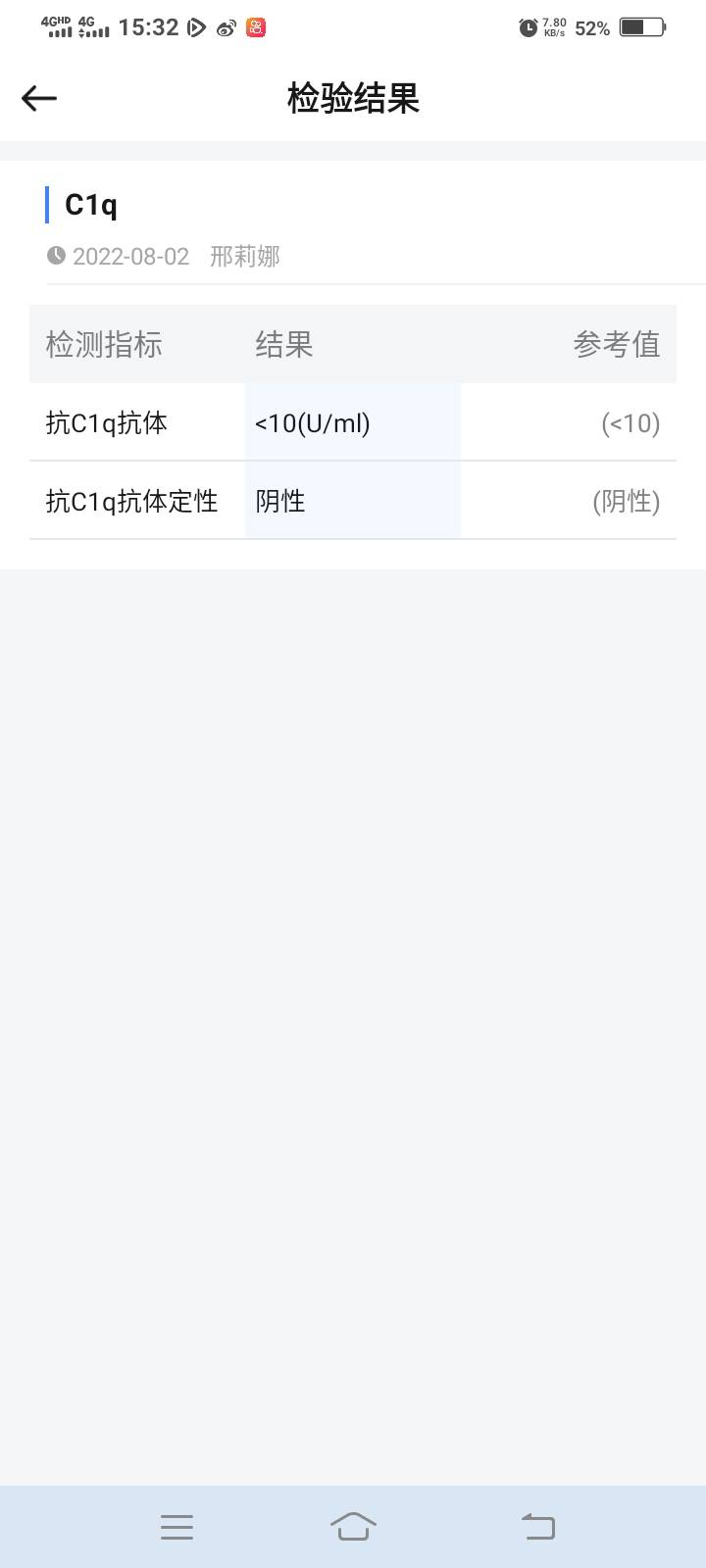Viewport: 706px width, 1568px height.
Task: Select the doctor name 邢莉娜
Action: click(x=242, y=256)
